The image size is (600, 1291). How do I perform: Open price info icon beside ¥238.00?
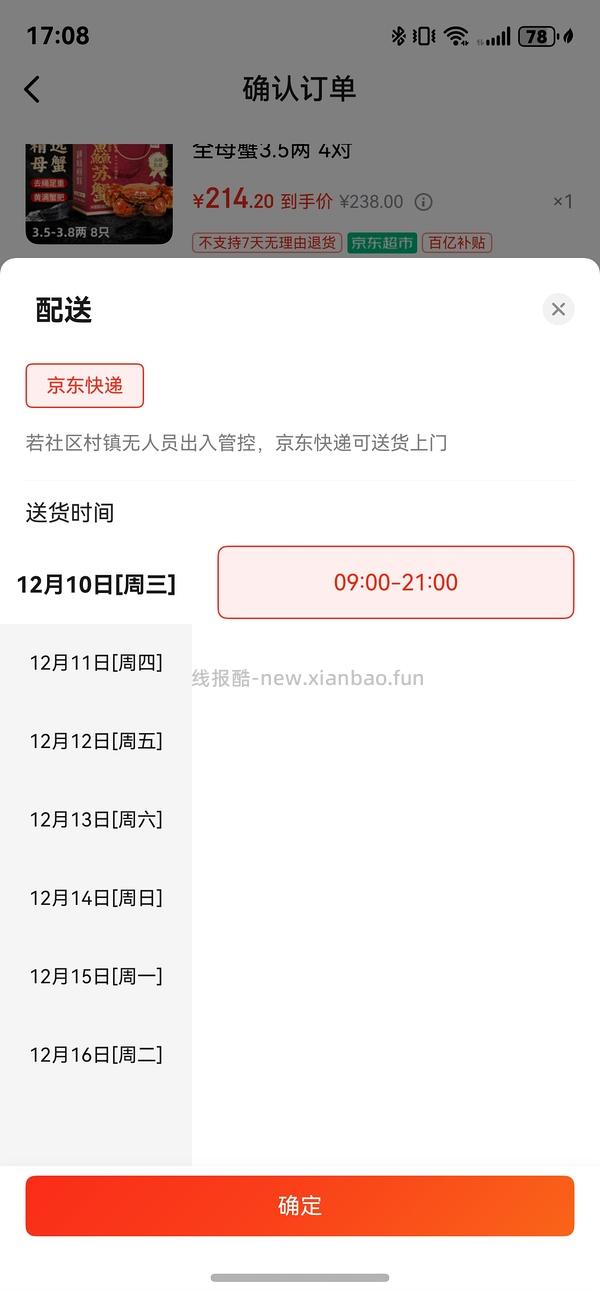click(423, 202)
